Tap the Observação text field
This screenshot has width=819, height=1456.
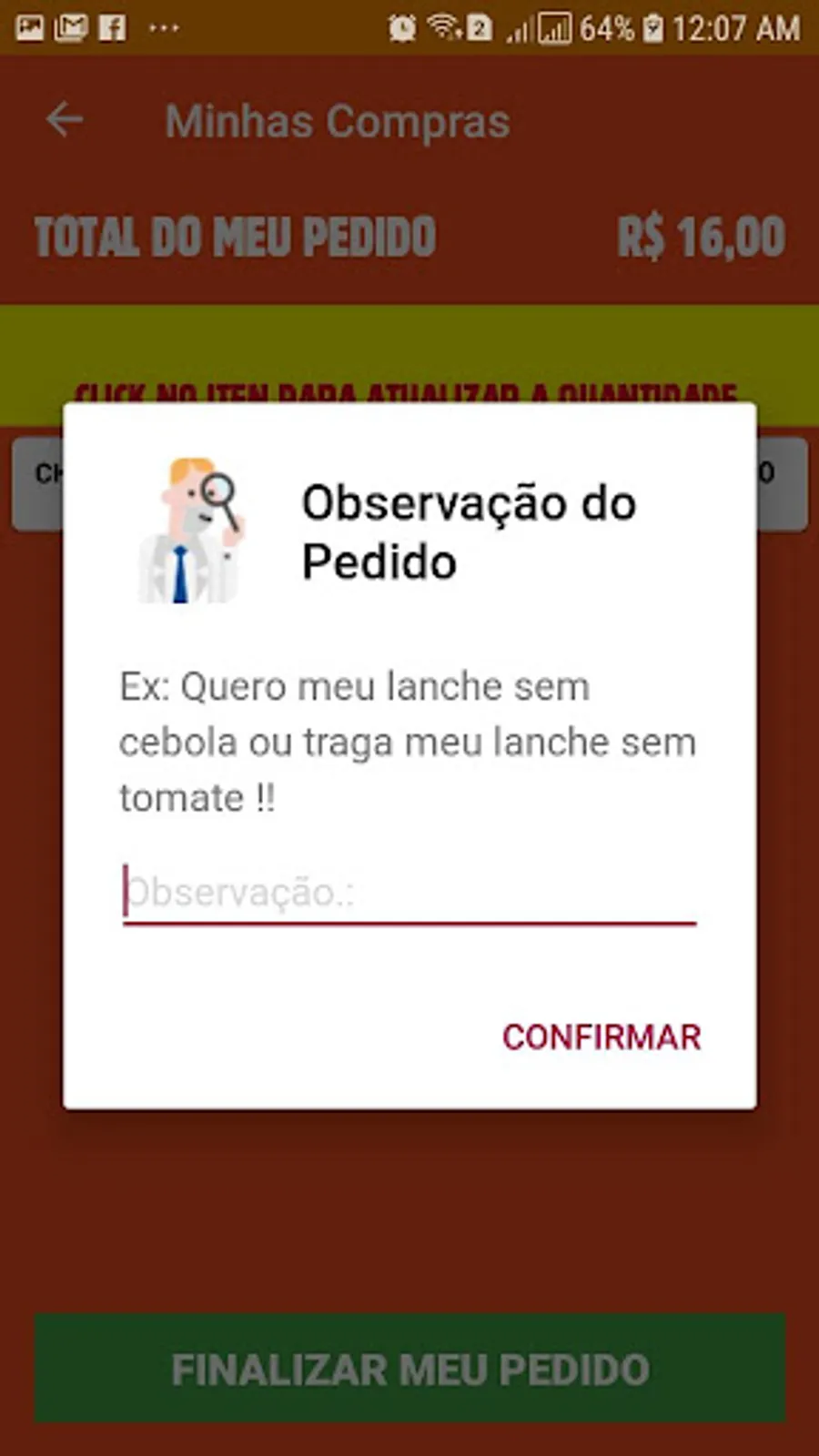[x=409, y=893]
